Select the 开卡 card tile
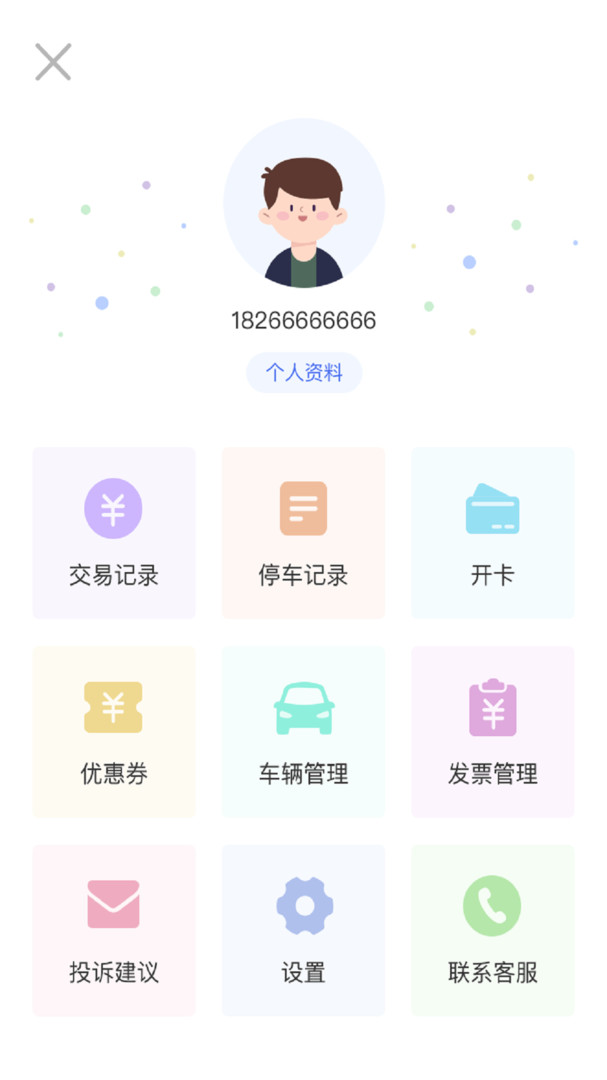Screen dimensions: 607x1080 [x=492, y=533]
